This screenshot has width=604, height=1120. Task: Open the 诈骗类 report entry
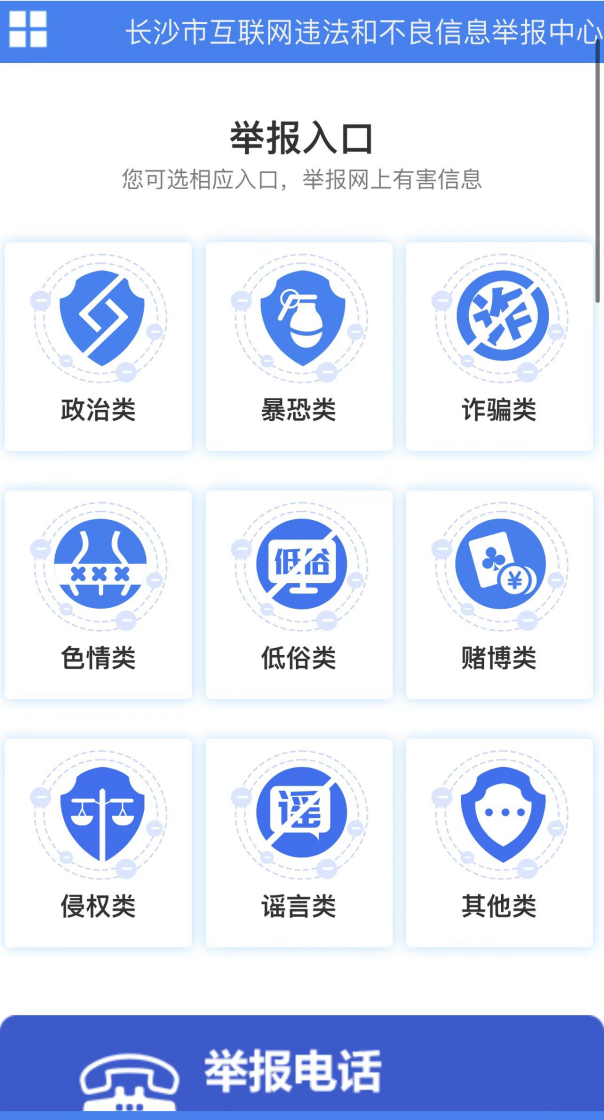tap(499, 346)
